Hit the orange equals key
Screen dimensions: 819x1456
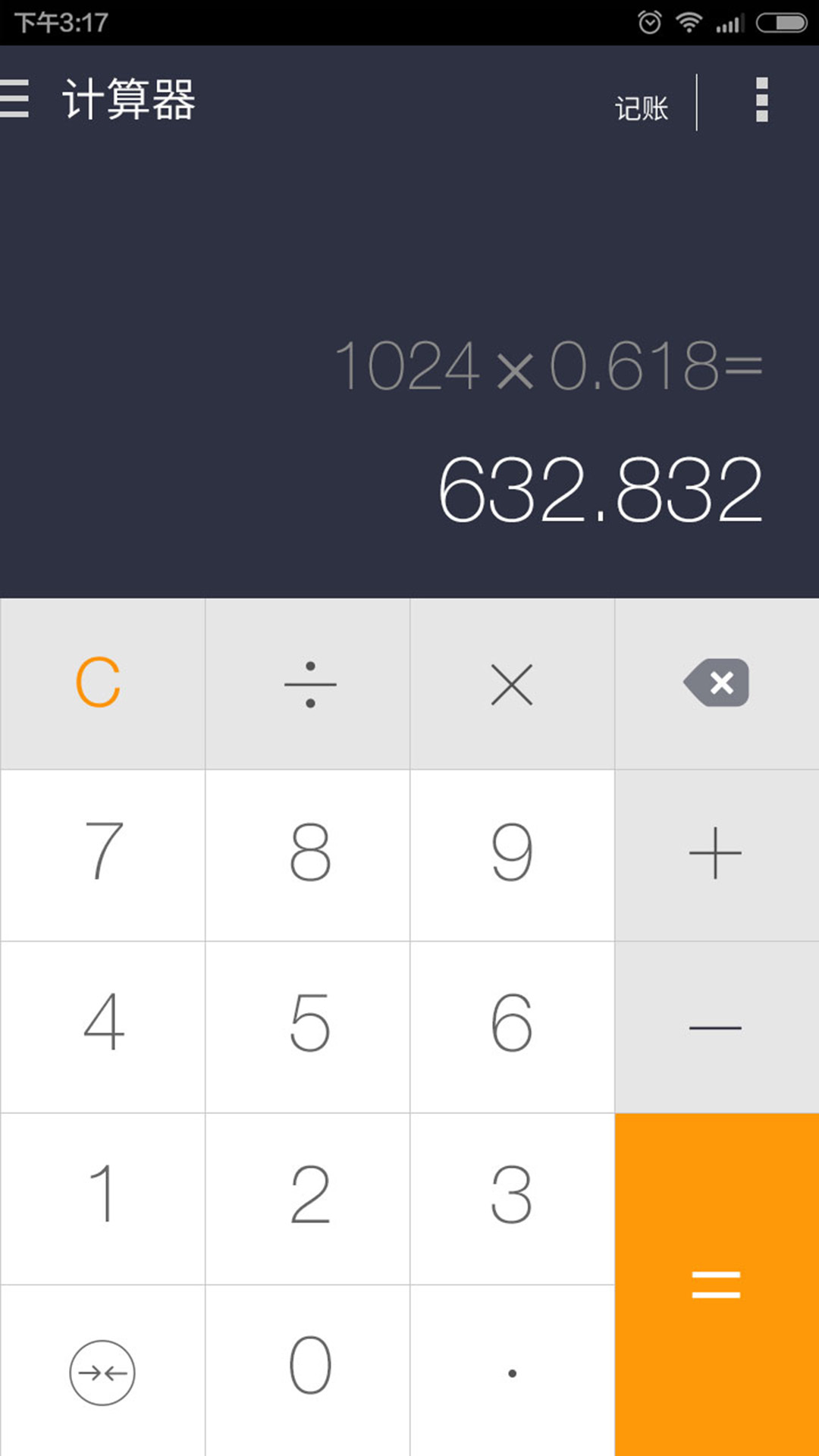pyautogui.click(x=717, y=1285)
